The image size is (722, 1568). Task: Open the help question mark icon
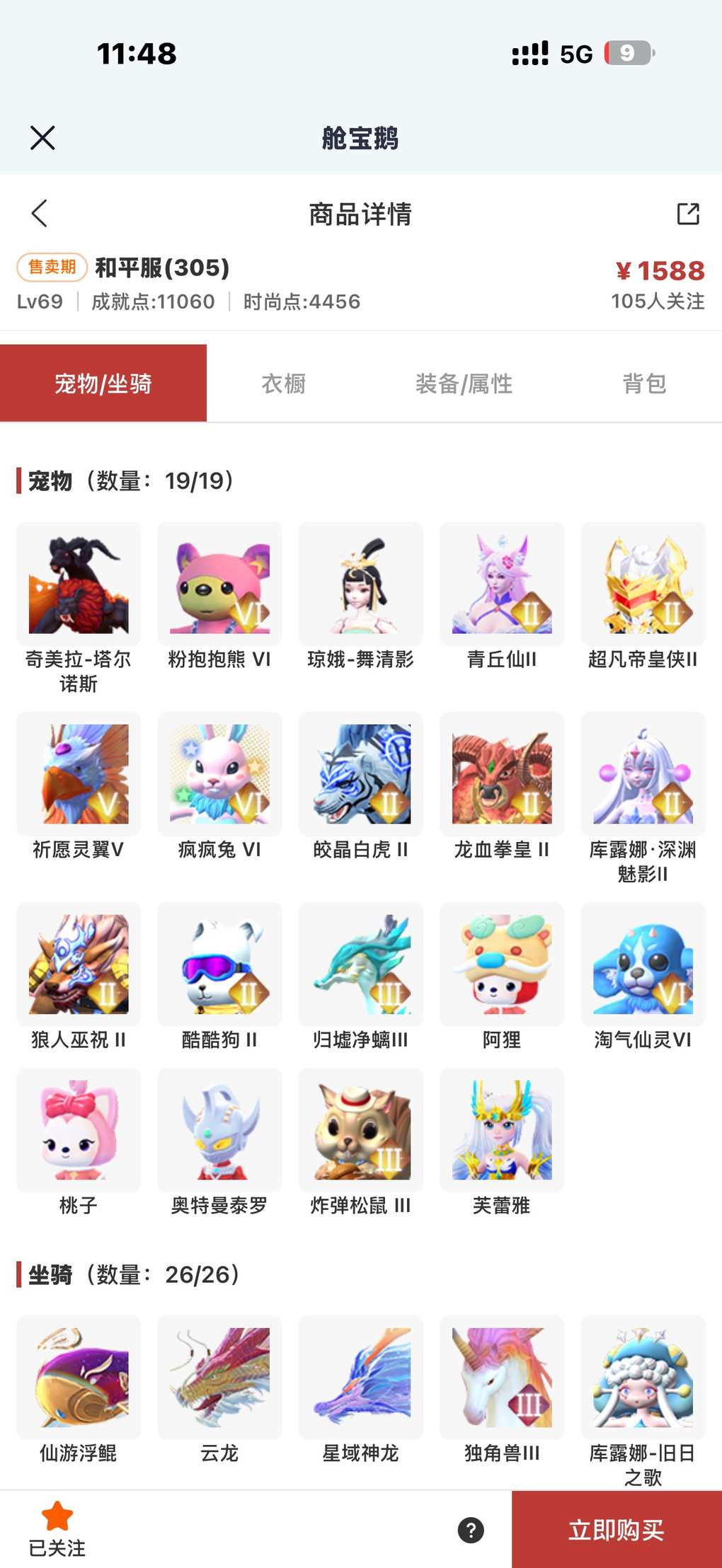pos(471,1530)
